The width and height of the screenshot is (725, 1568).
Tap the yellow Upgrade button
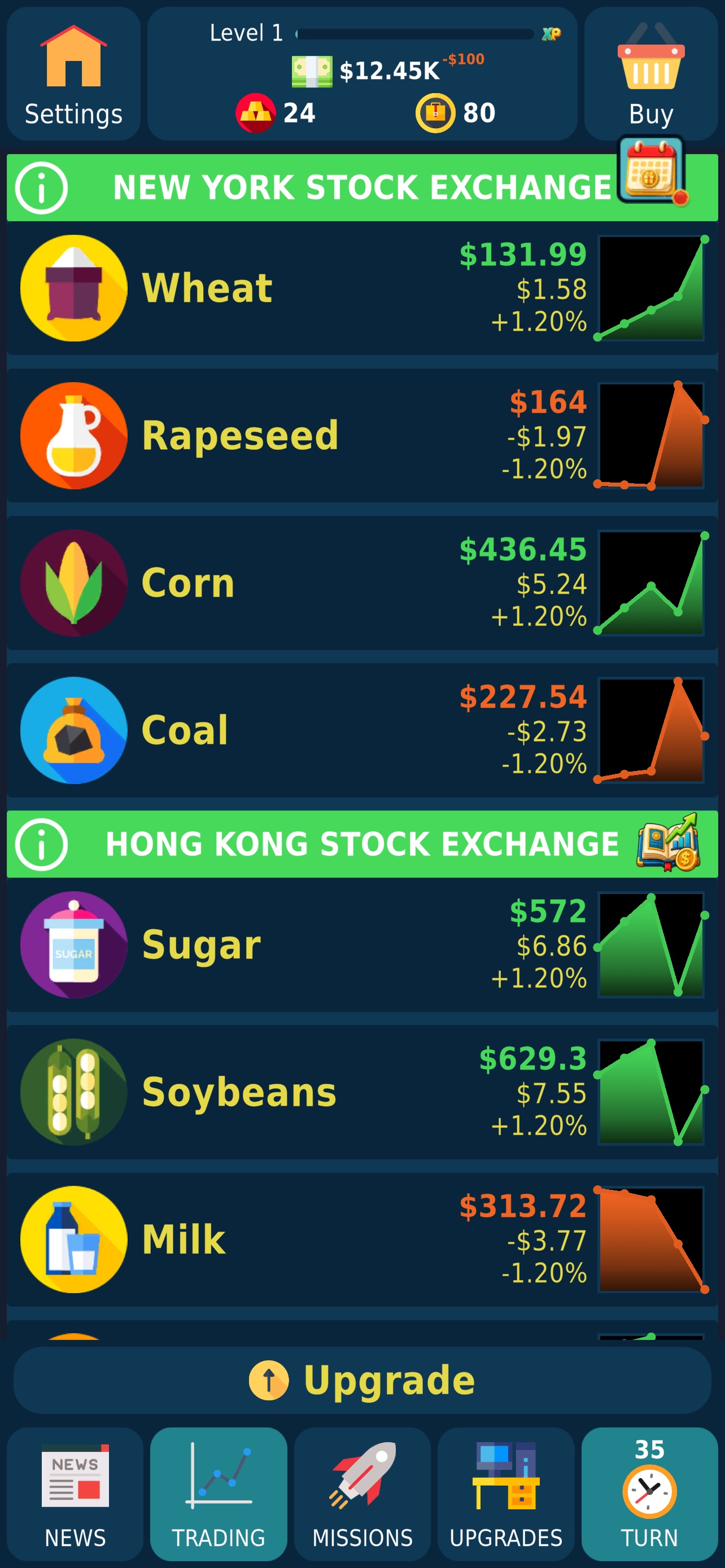pos(362,1380)
